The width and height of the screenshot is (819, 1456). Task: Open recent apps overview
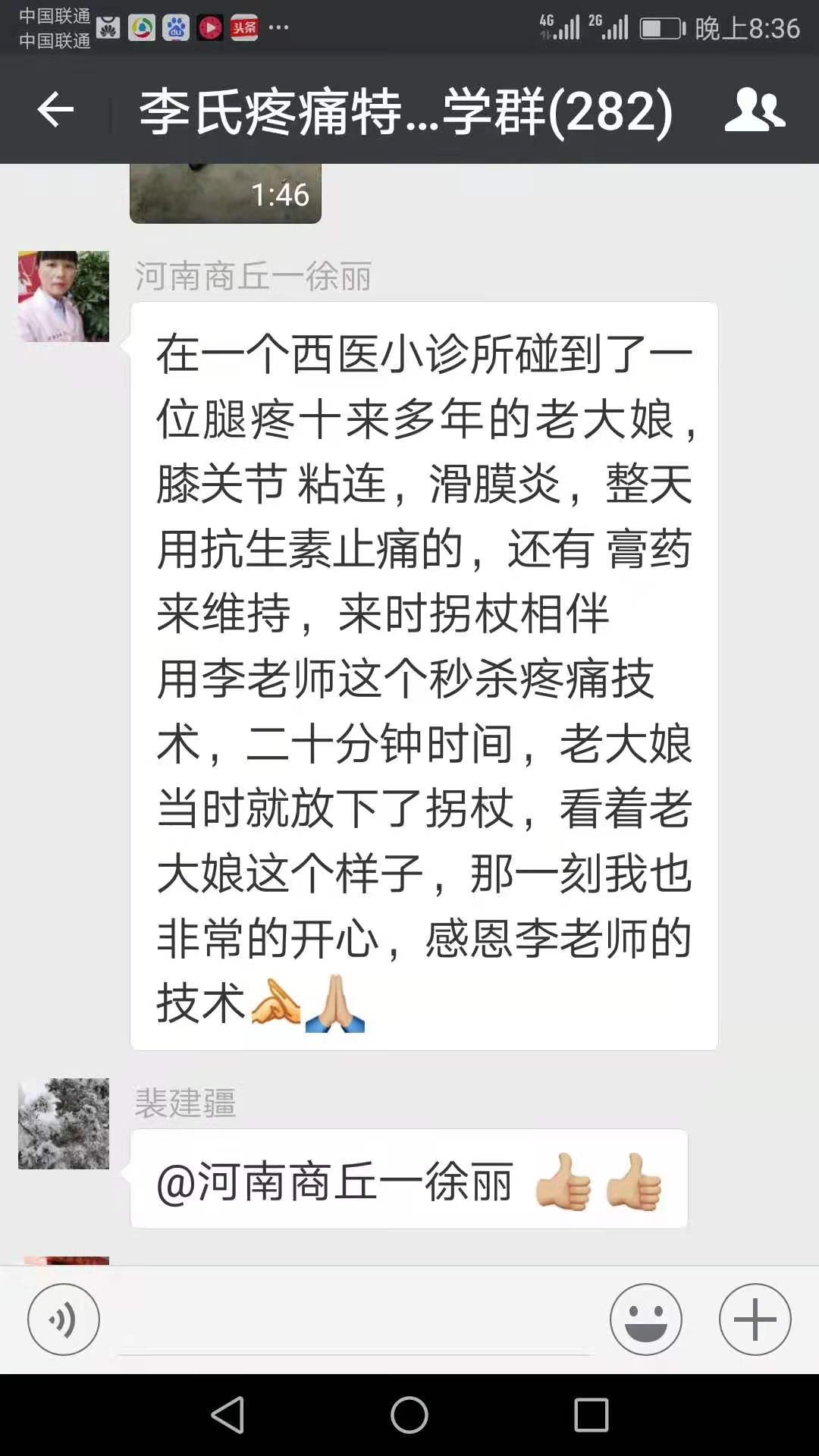pyautogui.click(x=591, y=1415)
